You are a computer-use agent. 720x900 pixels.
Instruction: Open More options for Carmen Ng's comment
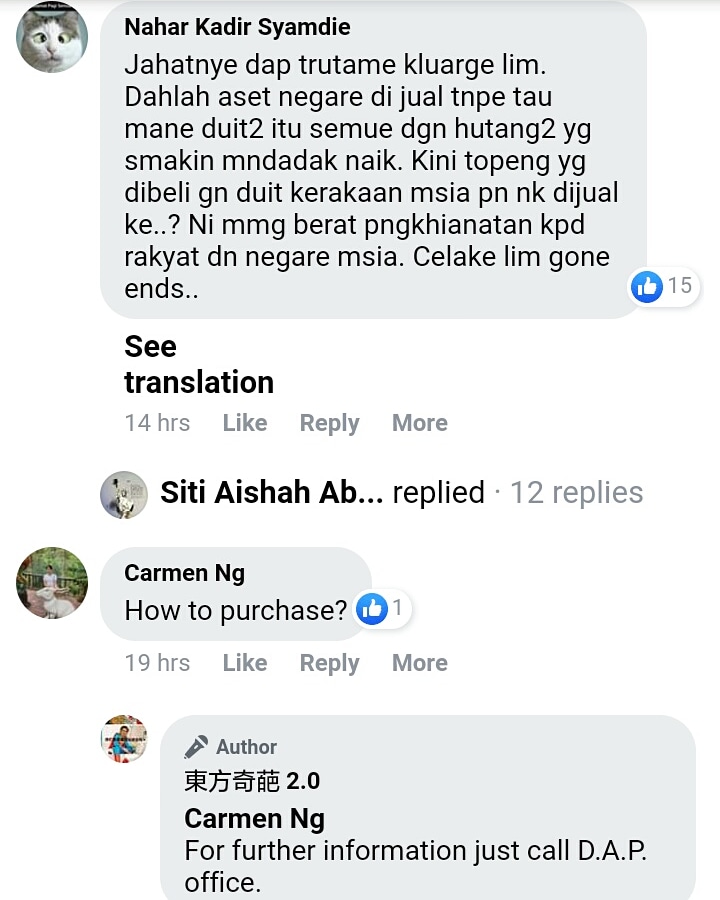pyautogui.click(x=419, y=663)
